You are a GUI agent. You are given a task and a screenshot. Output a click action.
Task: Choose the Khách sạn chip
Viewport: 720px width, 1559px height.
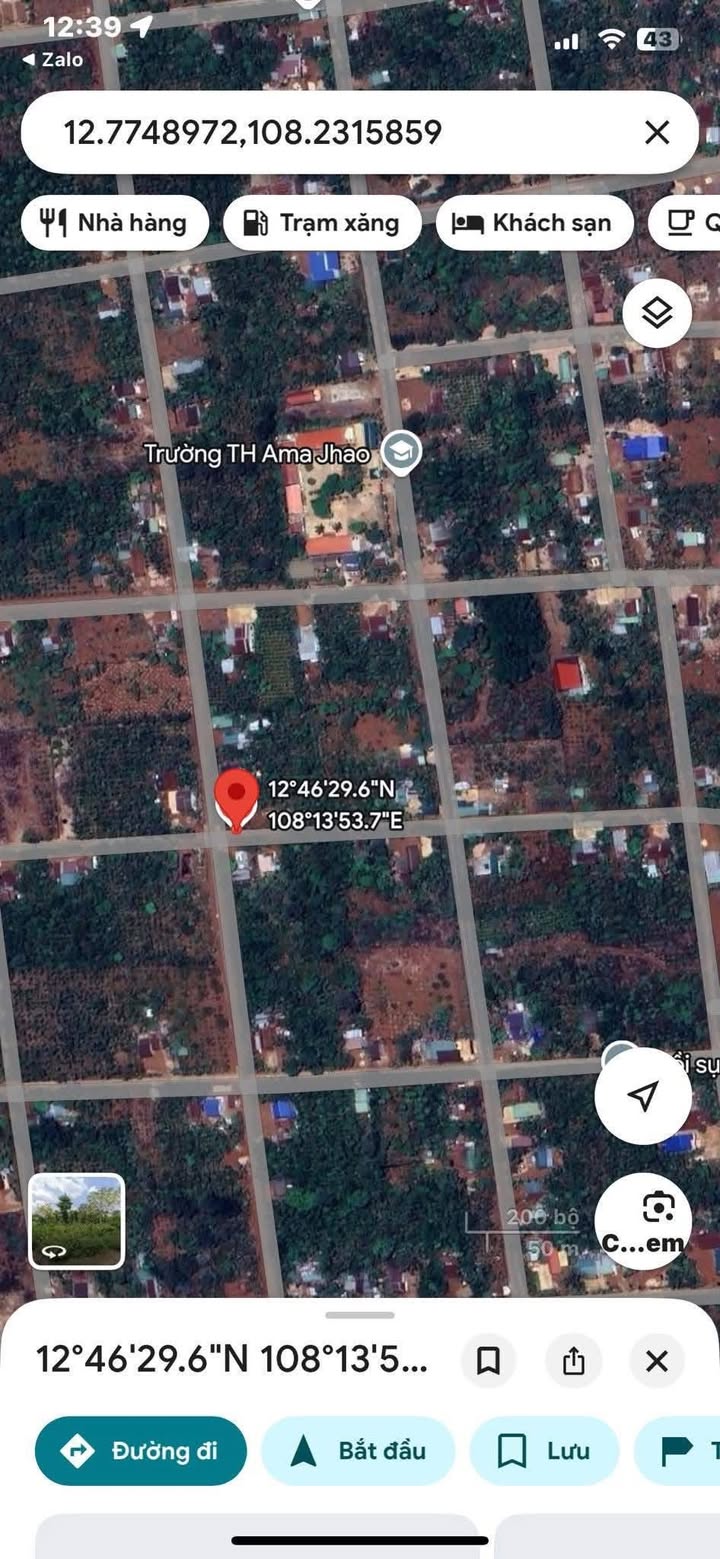[x=534, y=222]
